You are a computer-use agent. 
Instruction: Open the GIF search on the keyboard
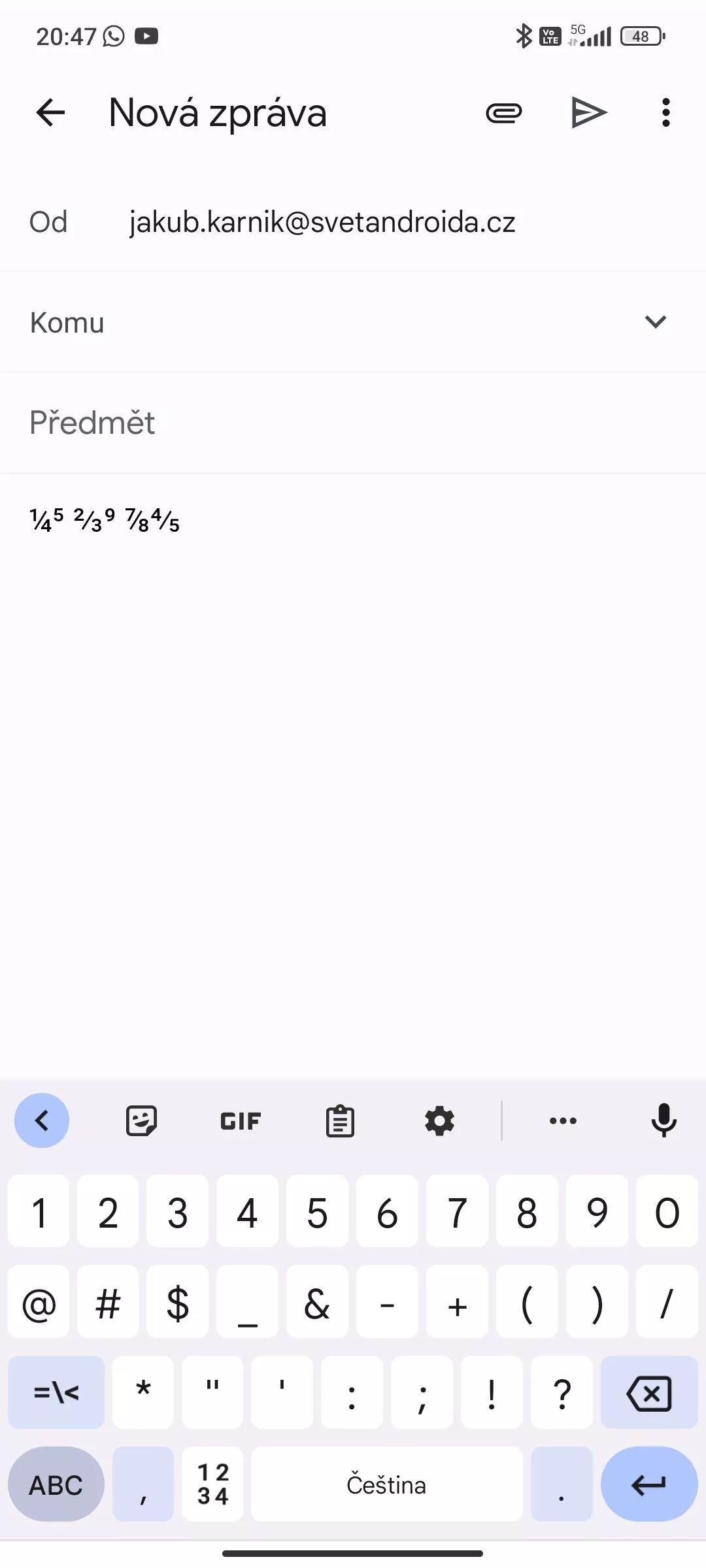click(x=241, y=1121)
